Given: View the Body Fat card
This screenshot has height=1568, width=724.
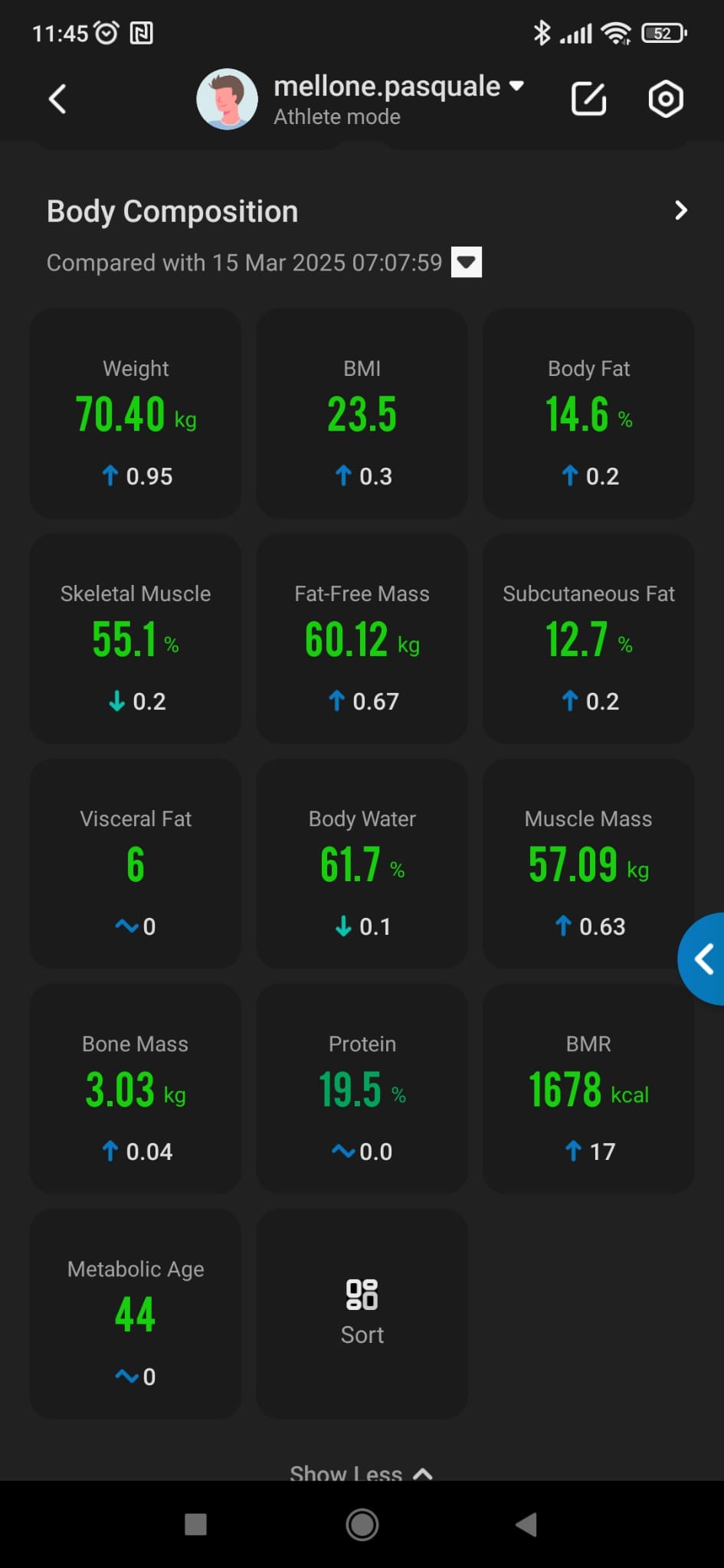Looking at the screenshot, I should pyautogui.click(x=588, y=413).
